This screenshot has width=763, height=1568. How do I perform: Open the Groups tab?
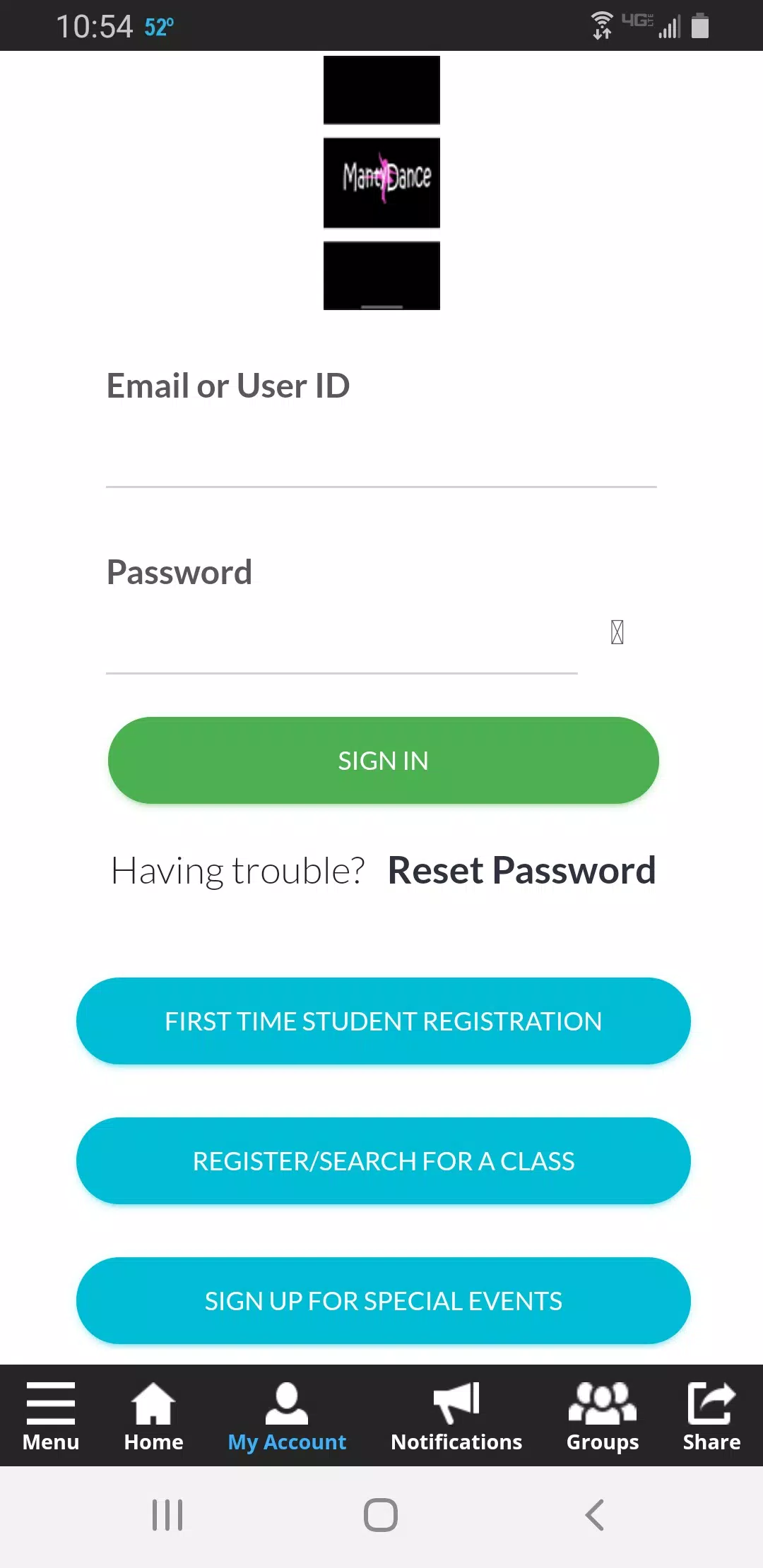tap(603, 1416)
